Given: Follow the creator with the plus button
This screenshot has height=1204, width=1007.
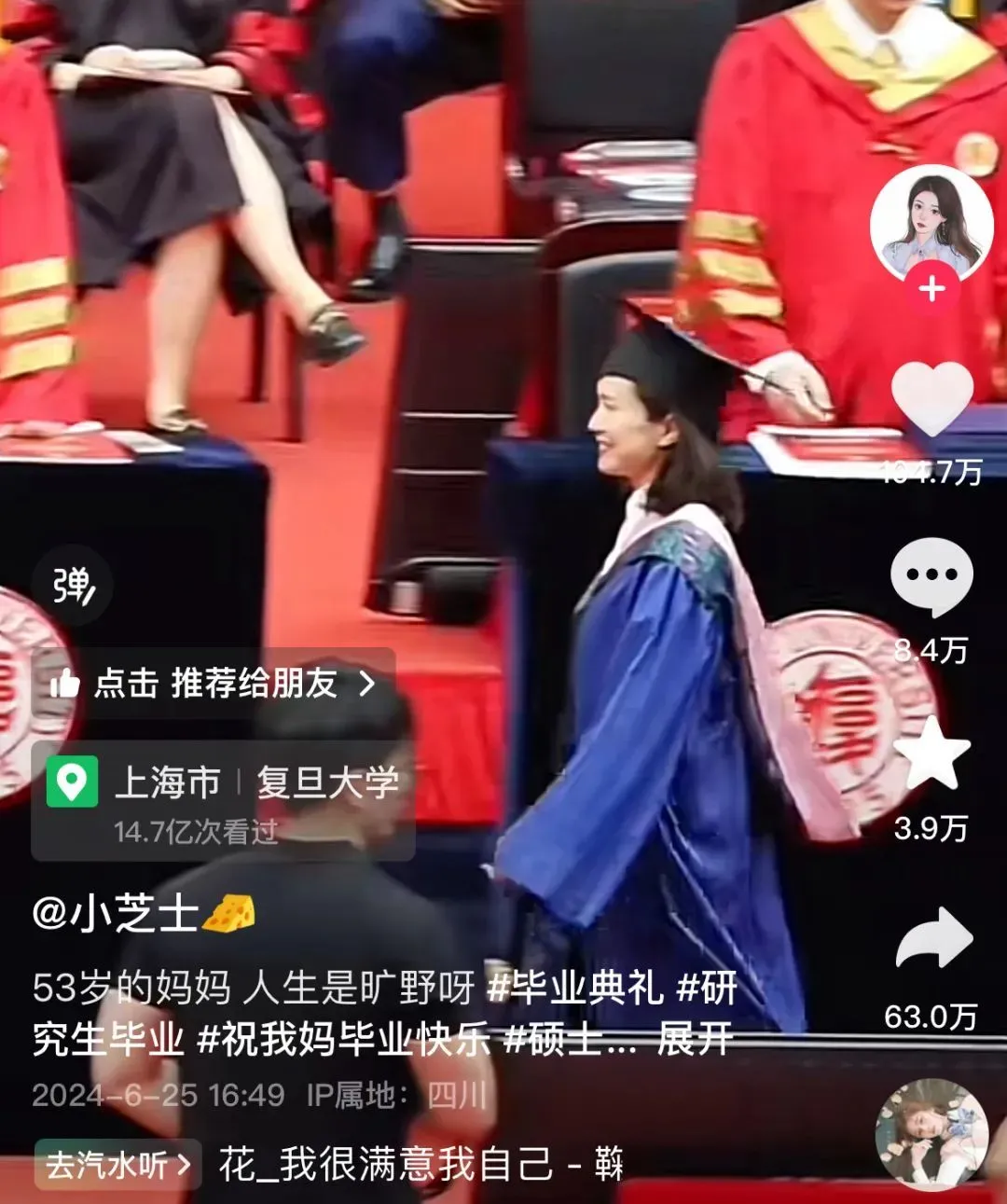Looking at the screenshot, I should 931,288.
